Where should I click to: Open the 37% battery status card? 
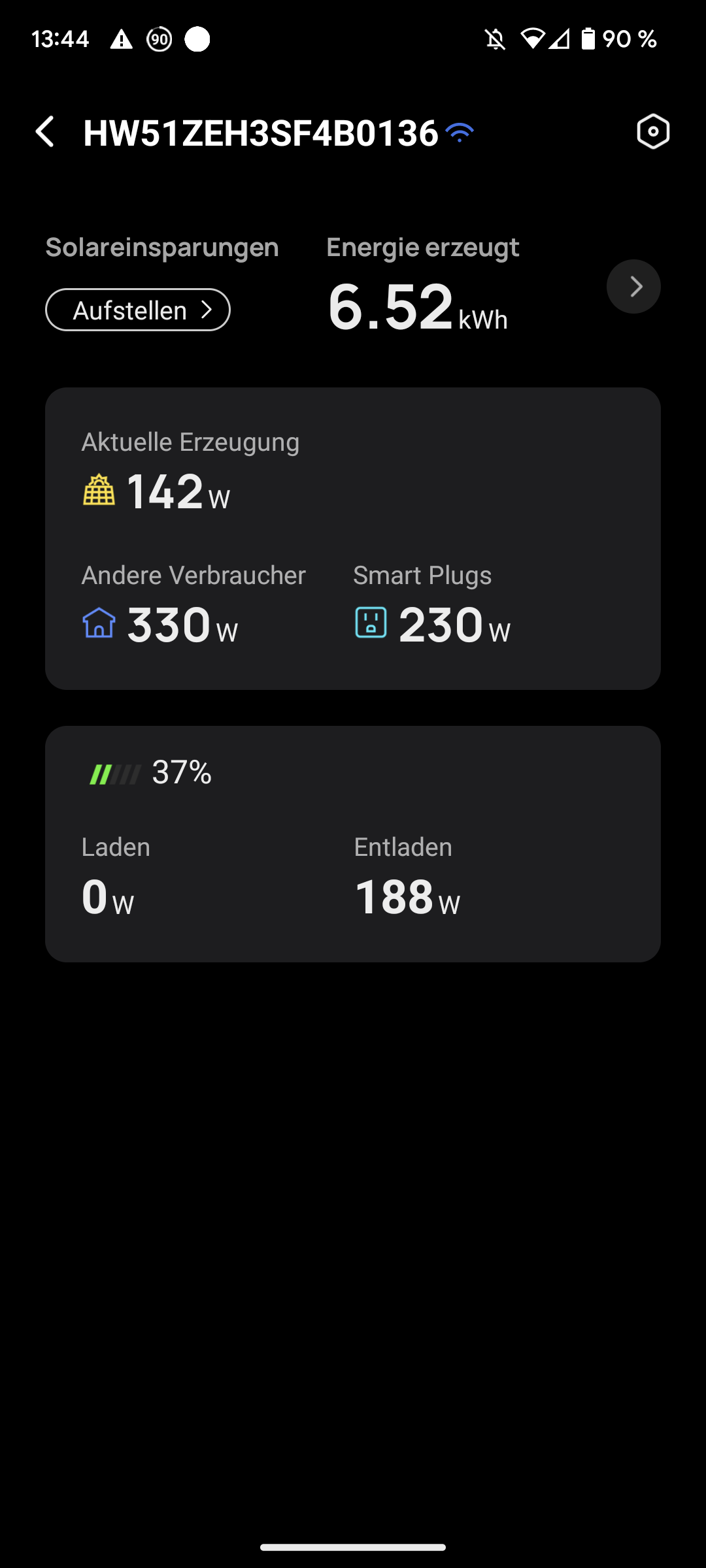(x=353, y=843)
